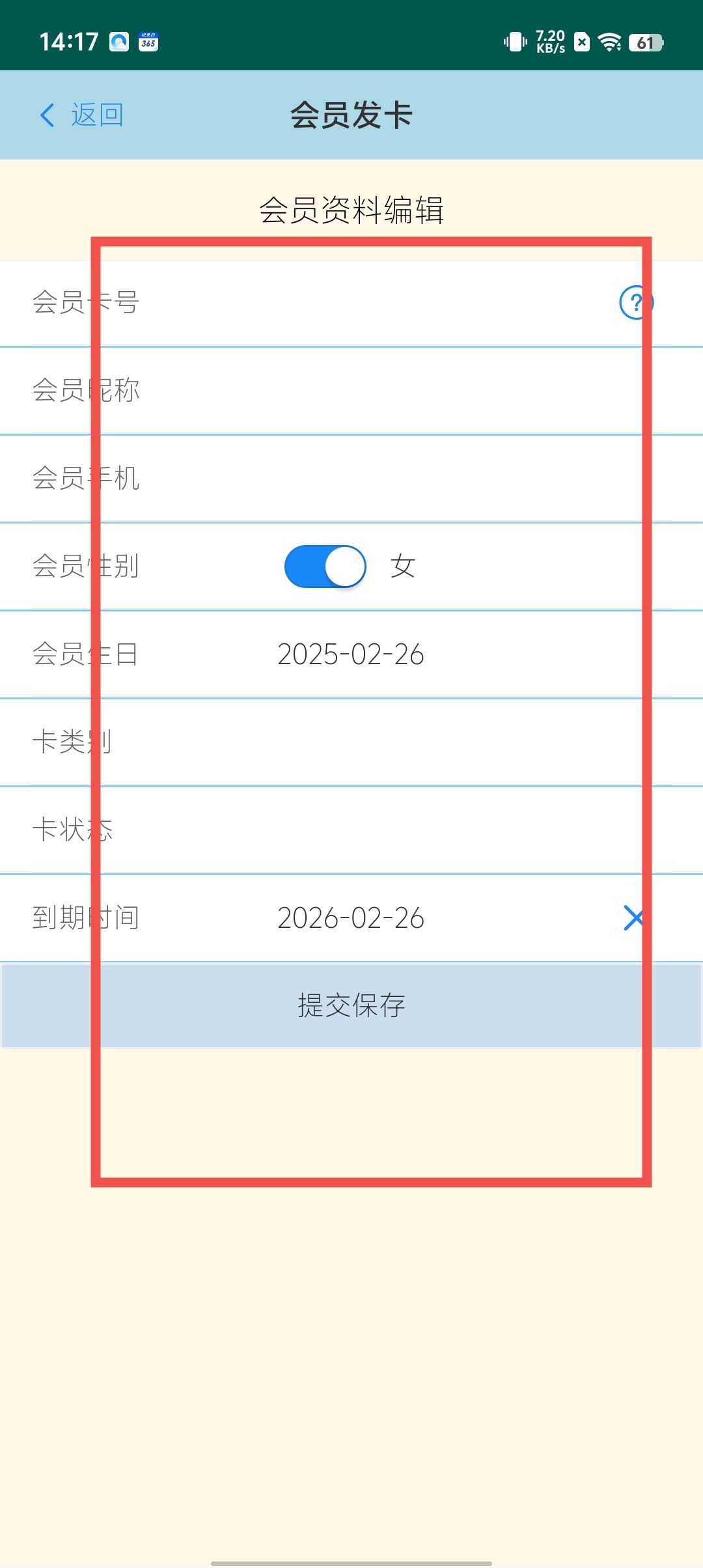This screenshot has height=1568, width=703.
Task: Toggle the 会员性别 gender switch
Action: click(325, 567)
